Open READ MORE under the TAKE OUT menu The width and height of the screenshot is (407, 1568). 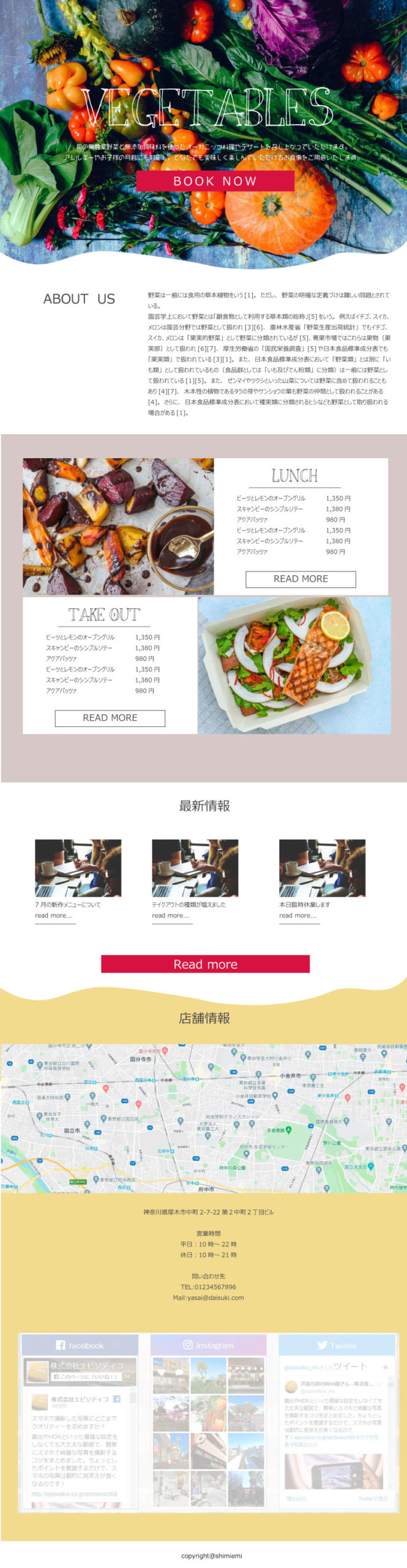pos(110,718)
